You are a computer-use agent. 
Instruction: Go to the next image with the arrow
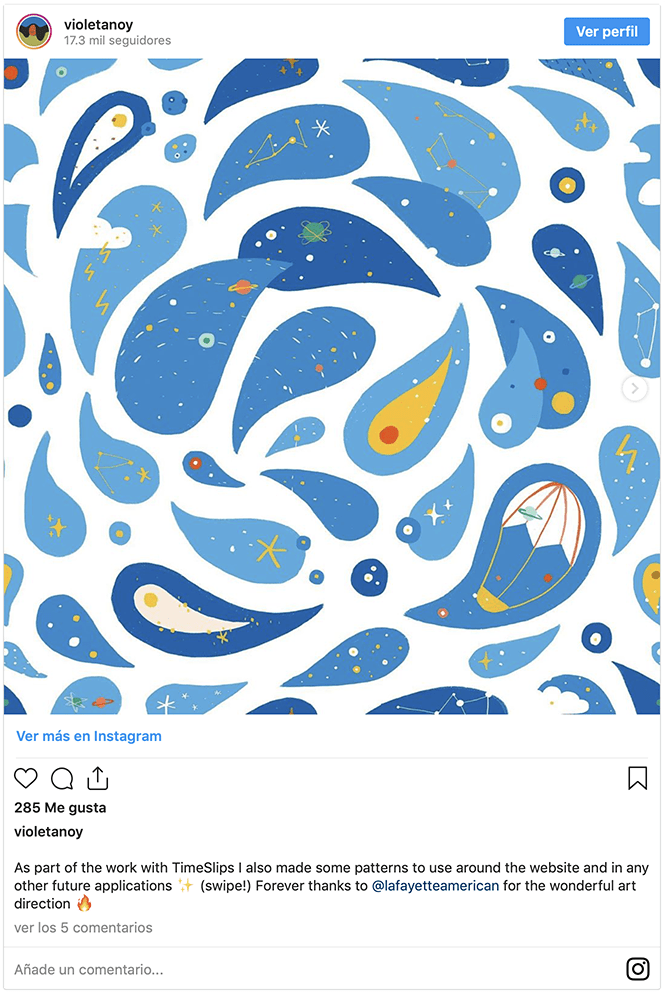tap(634, 388)
